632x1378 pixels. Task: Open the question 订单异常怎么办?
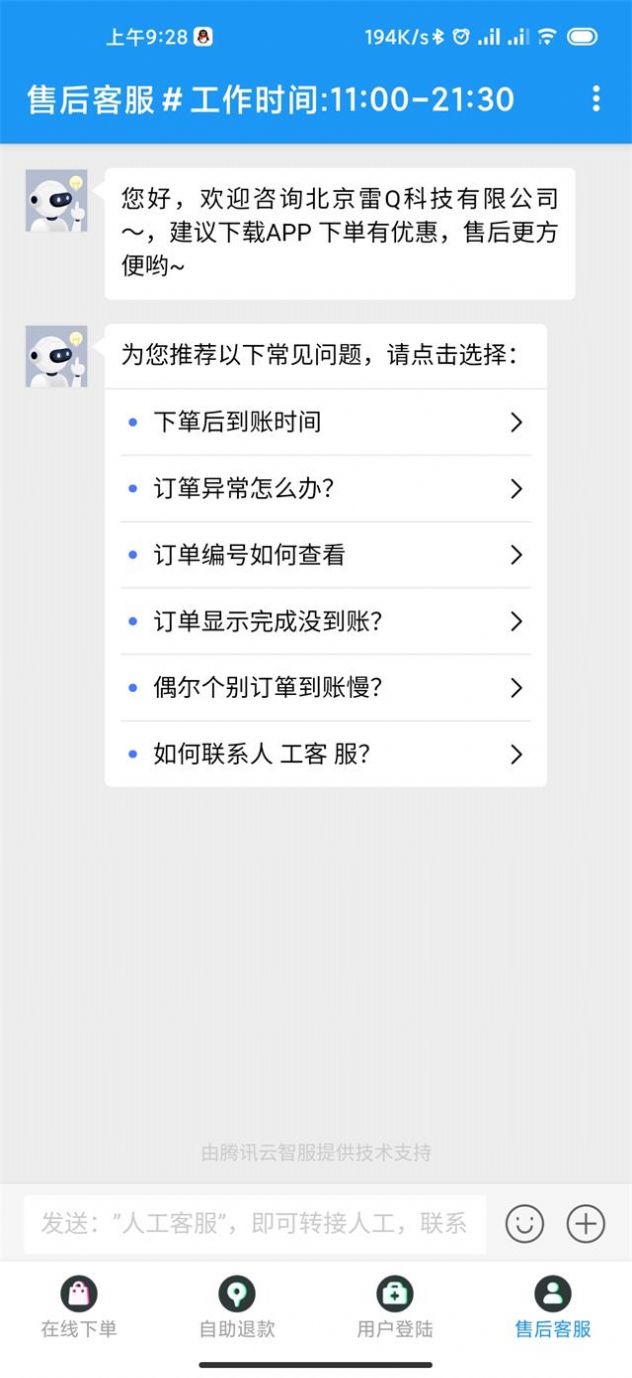[x=326, y=489]
